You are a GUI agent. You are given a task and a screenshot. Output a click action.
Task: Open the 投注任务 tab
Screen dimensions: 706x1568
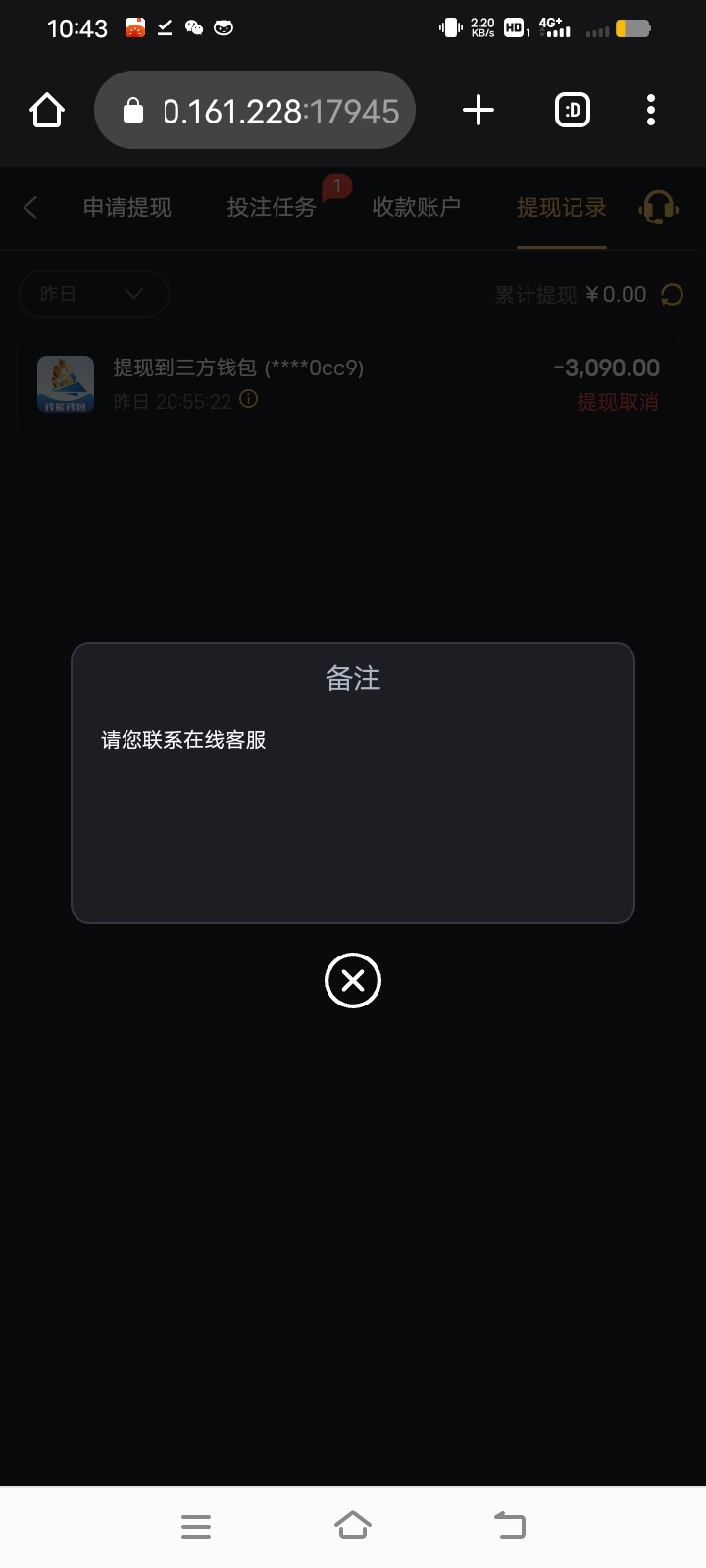pos(272,207)
